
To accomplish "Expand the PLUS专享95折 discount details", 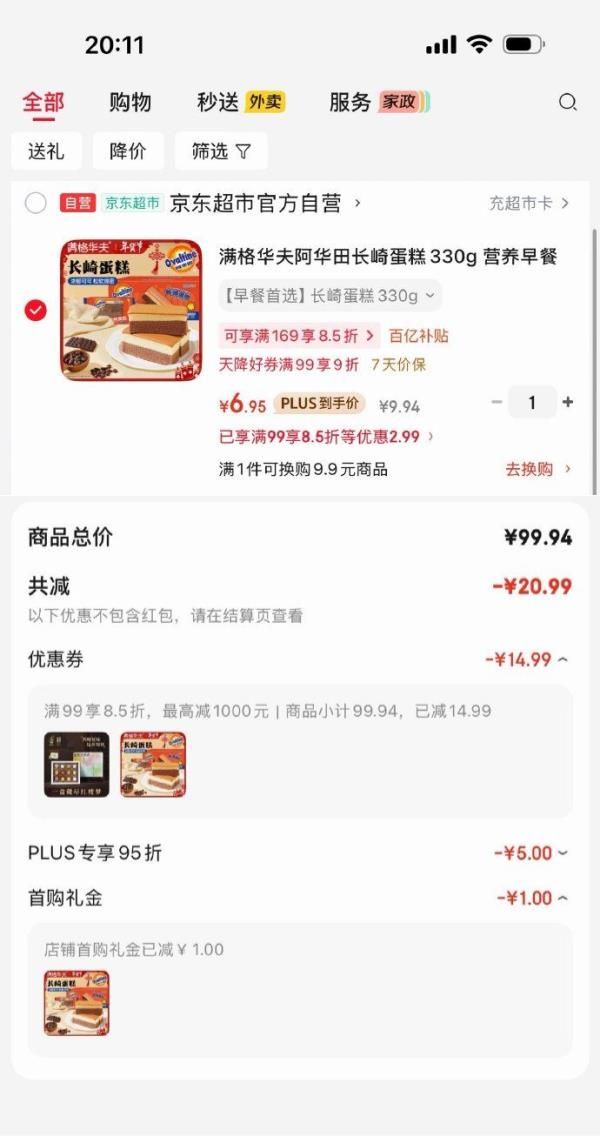I will pos(563,853).
